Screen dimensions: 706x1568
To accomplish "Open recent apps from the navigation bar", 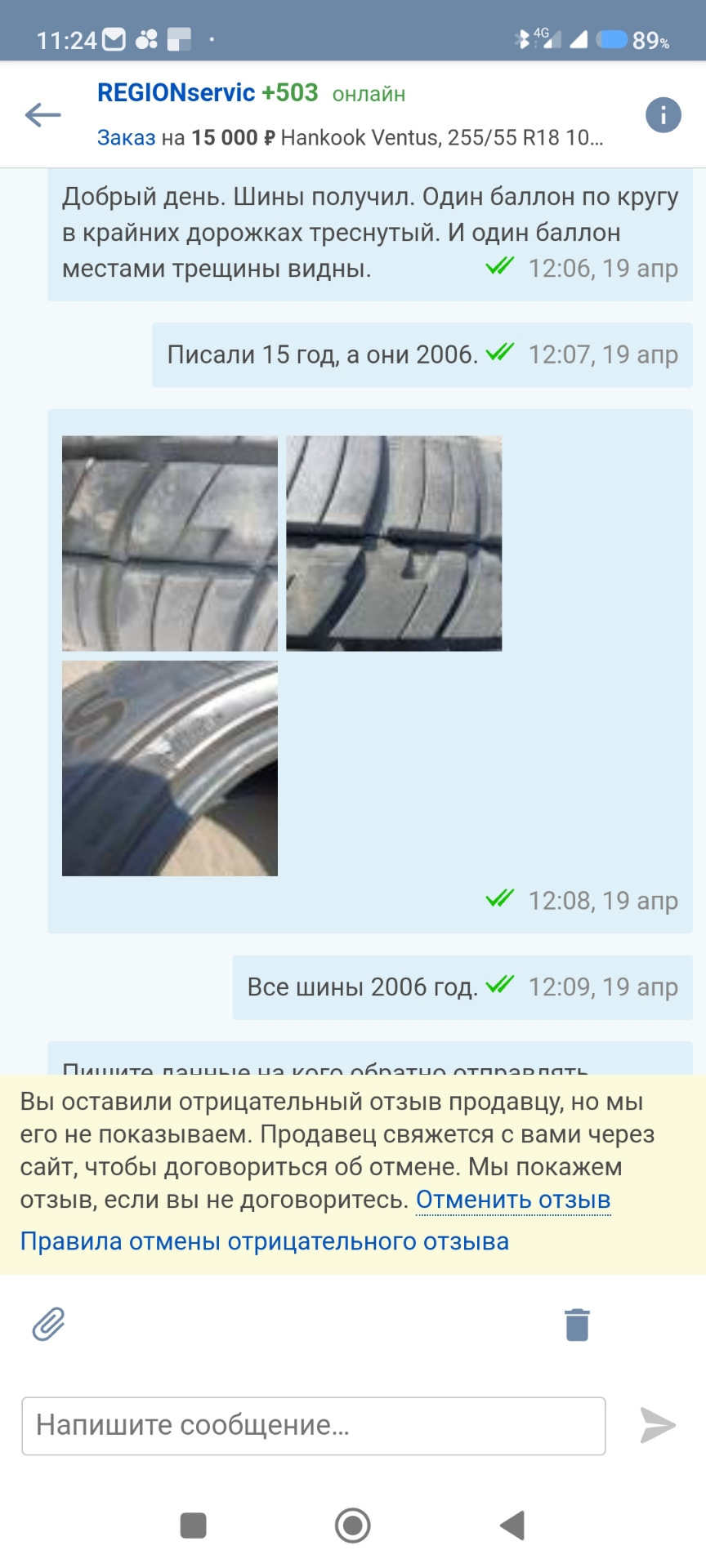I will point(193,1525).
